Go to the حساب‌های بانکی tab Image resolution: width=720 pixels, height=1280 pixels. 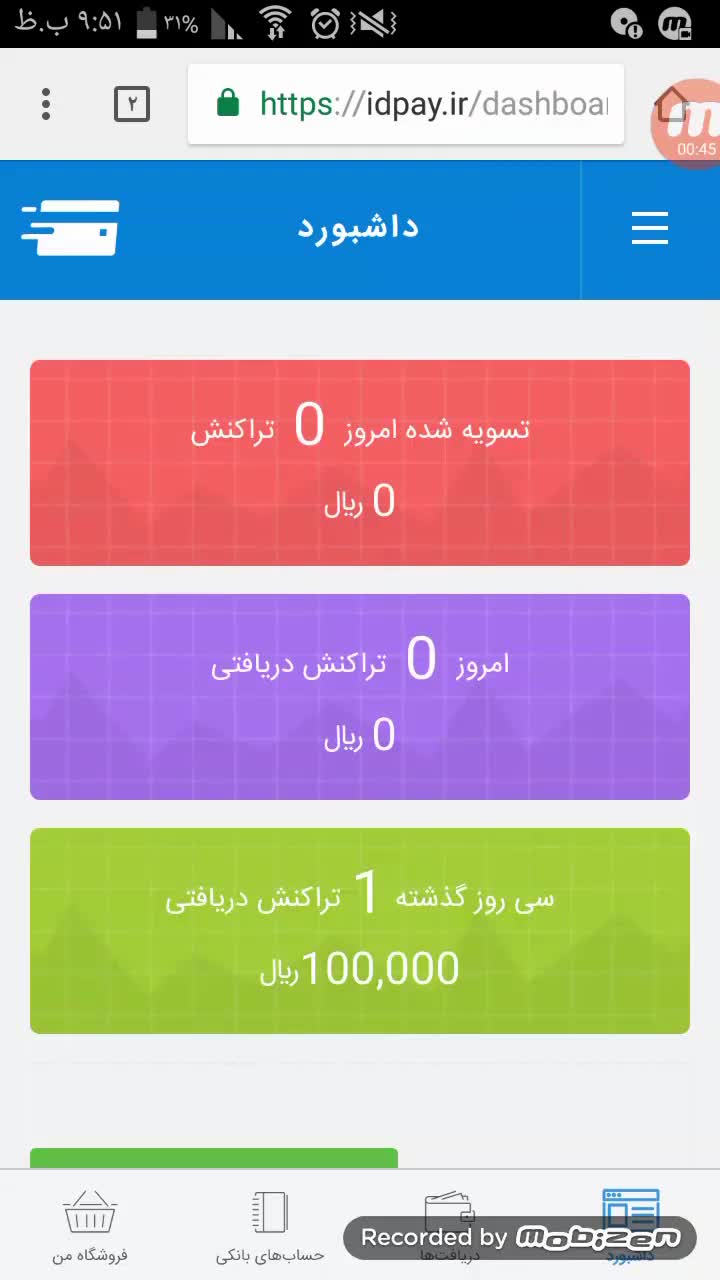270,1225
